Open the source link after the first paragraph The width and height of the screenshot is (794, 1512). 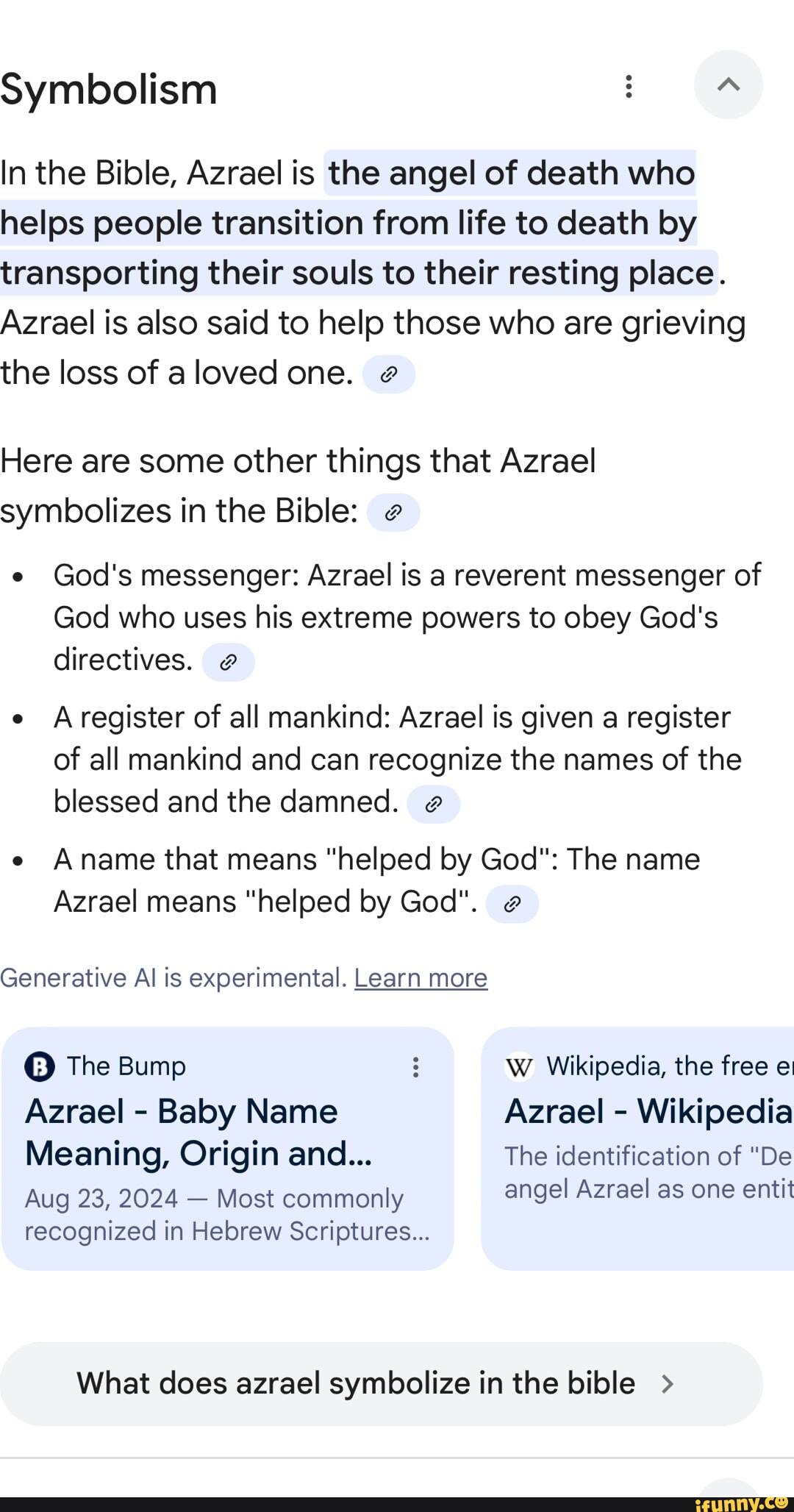click(x=389, y=374)
